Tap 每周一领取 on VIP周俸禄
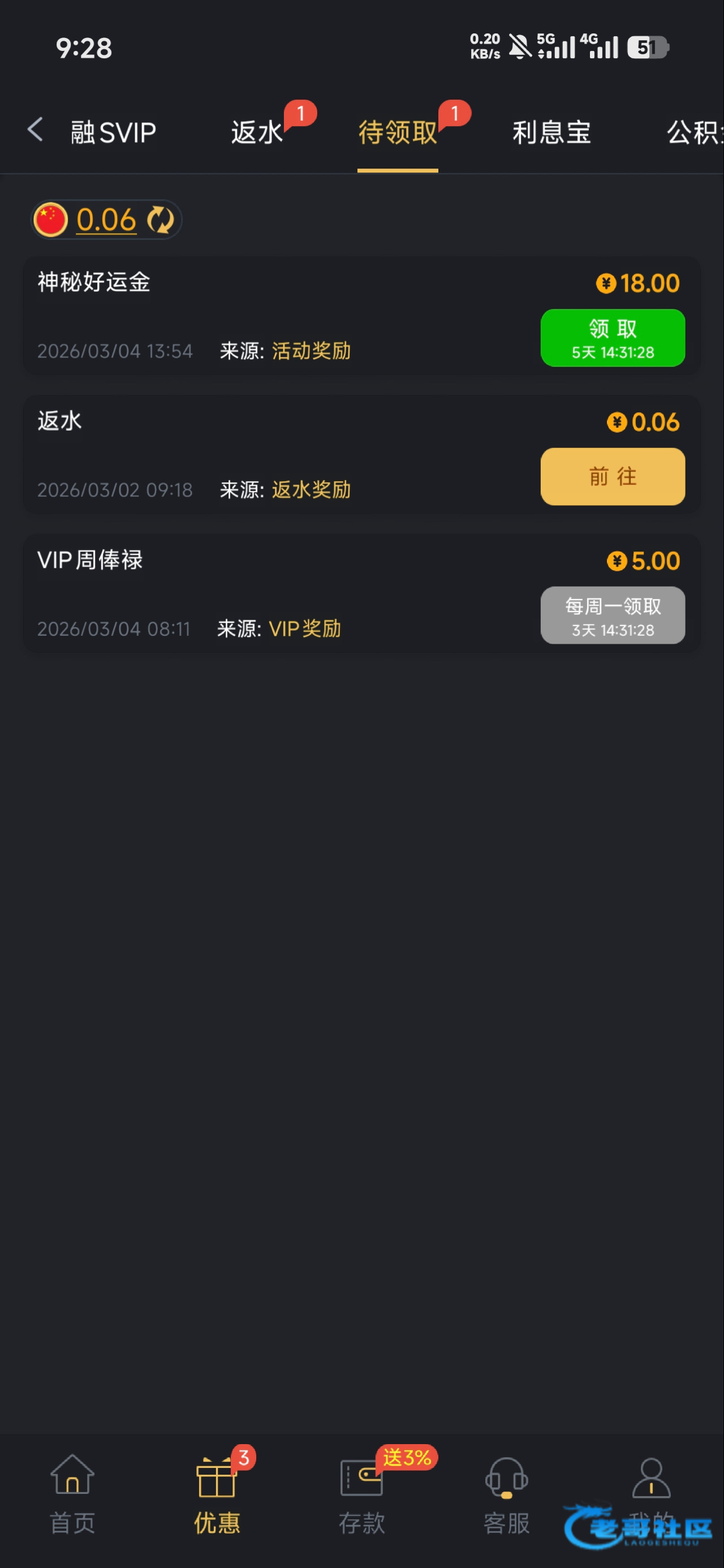 [x=612, y=615]
